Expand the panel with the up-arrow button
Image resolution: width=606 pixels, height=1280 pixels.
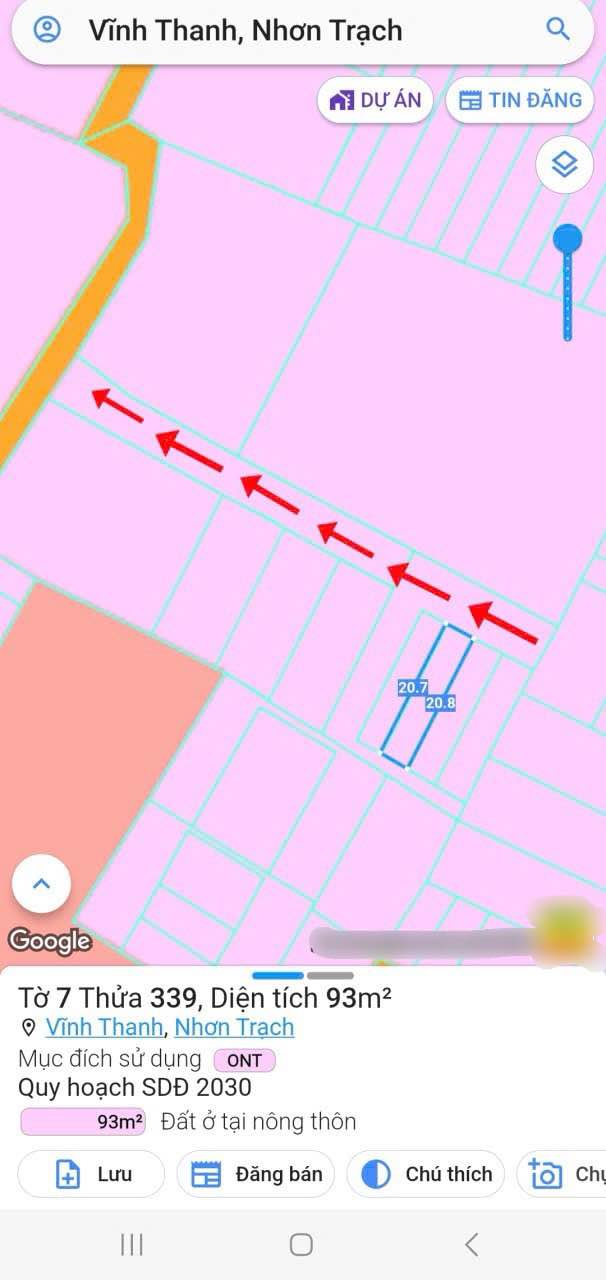point(41,884)
